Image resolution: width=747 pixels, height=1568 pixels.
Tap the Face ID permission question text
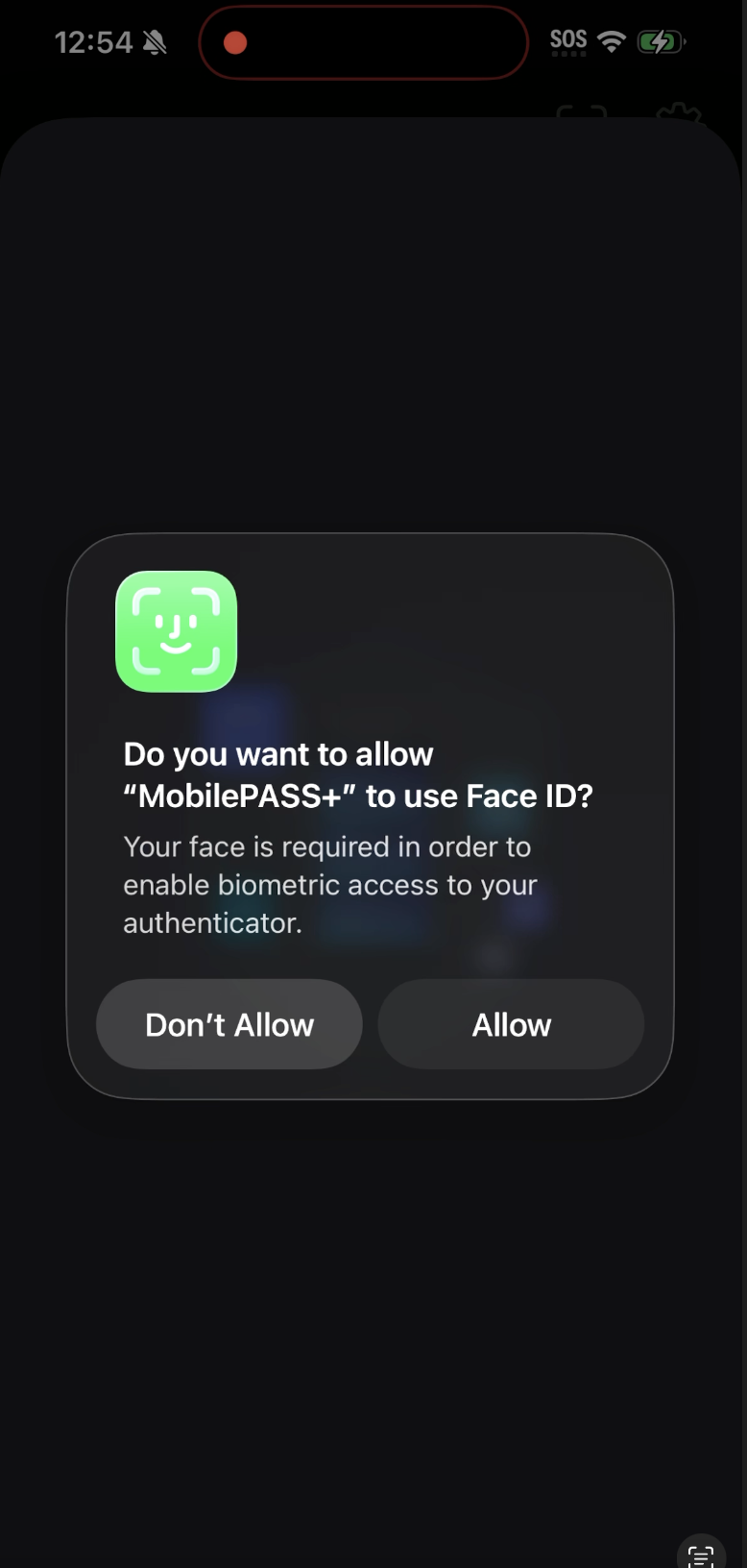tap(357, 774)
